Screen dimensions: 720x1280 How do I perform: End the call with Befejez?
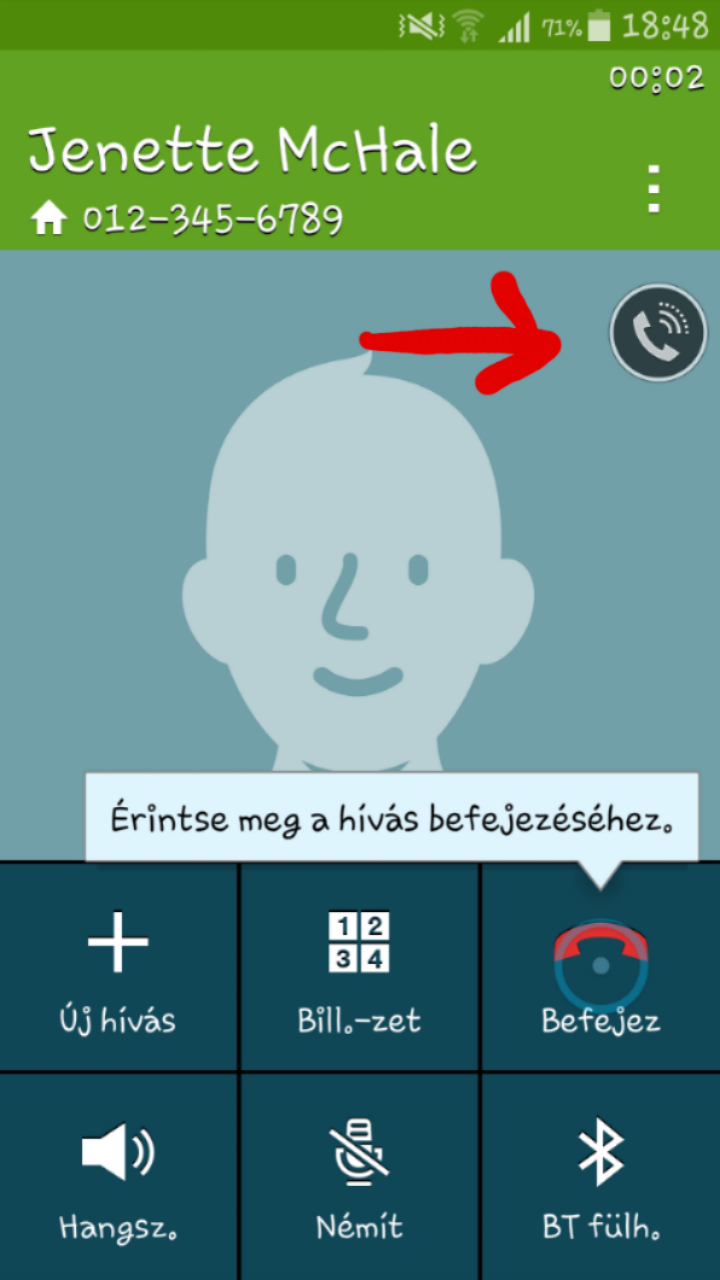[x=601, y=968]
